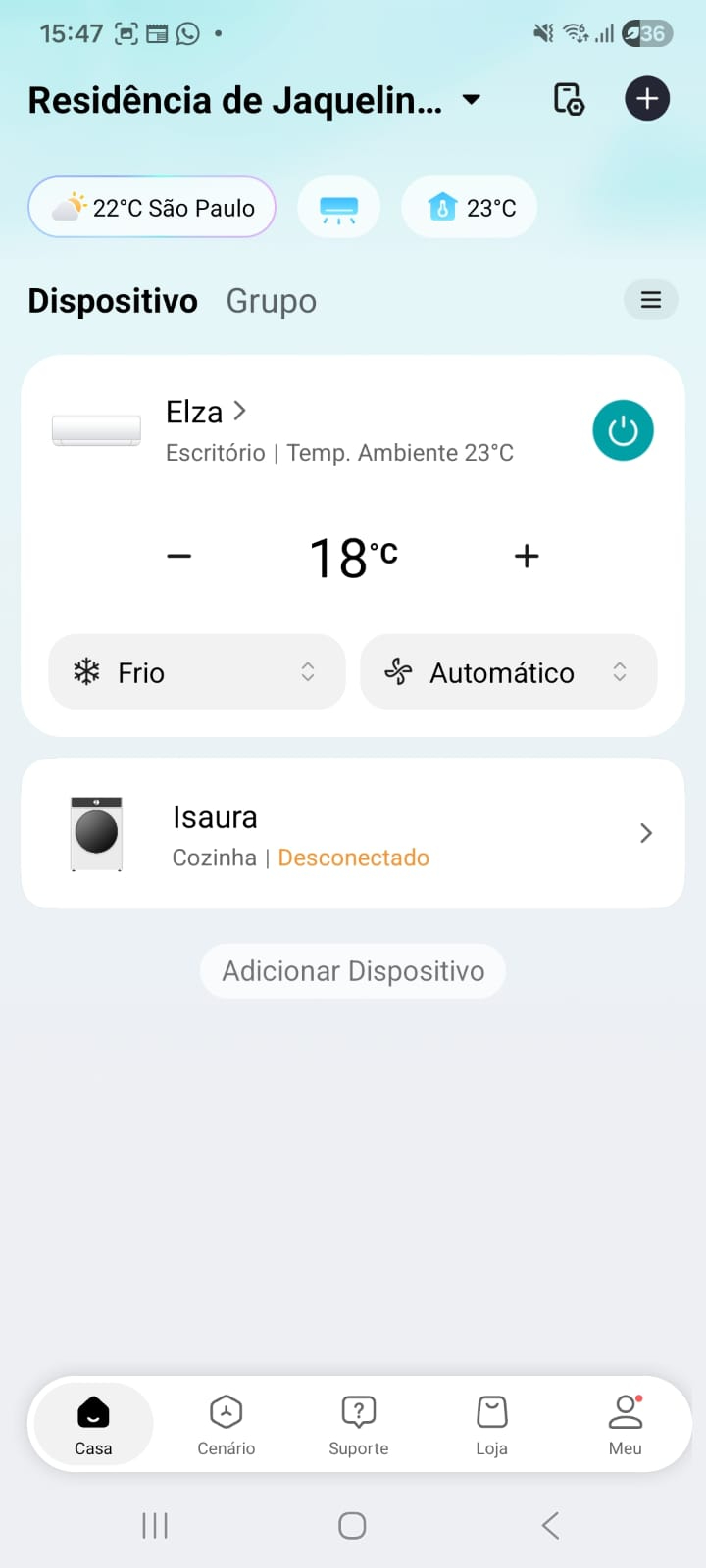Decrease Elza's temperature with minus

(179, 557)
